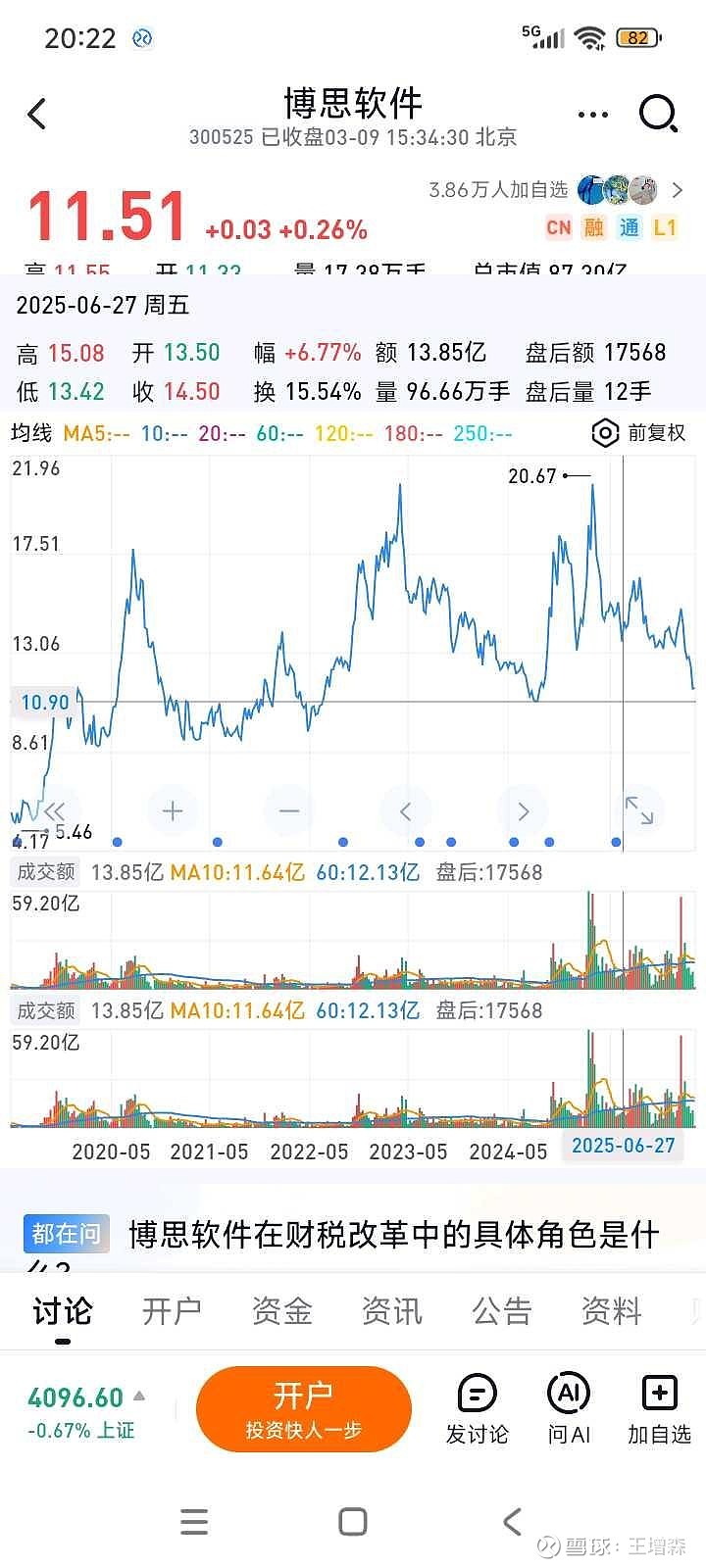The height and width of the screenshot is (1568, 706).
Task: Switch to the 公告 tab
Action: pyautogui.click(x=501, y=1311)
